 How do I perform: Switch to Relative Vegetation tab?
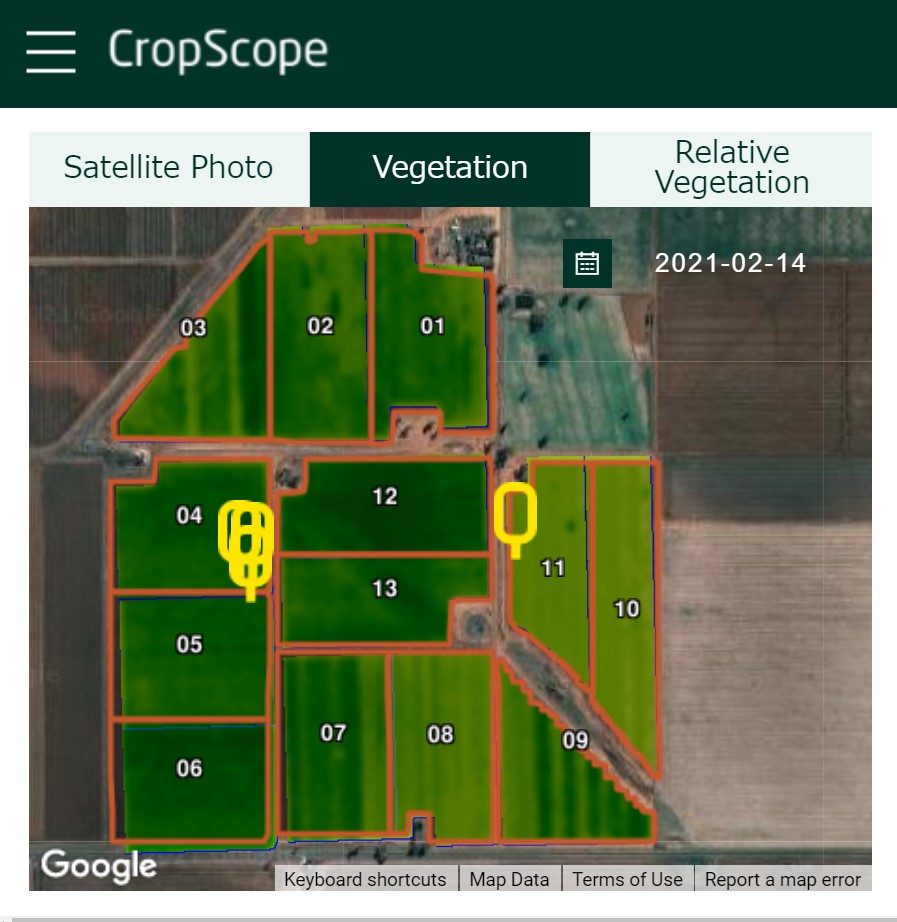(x=731, y=169)
